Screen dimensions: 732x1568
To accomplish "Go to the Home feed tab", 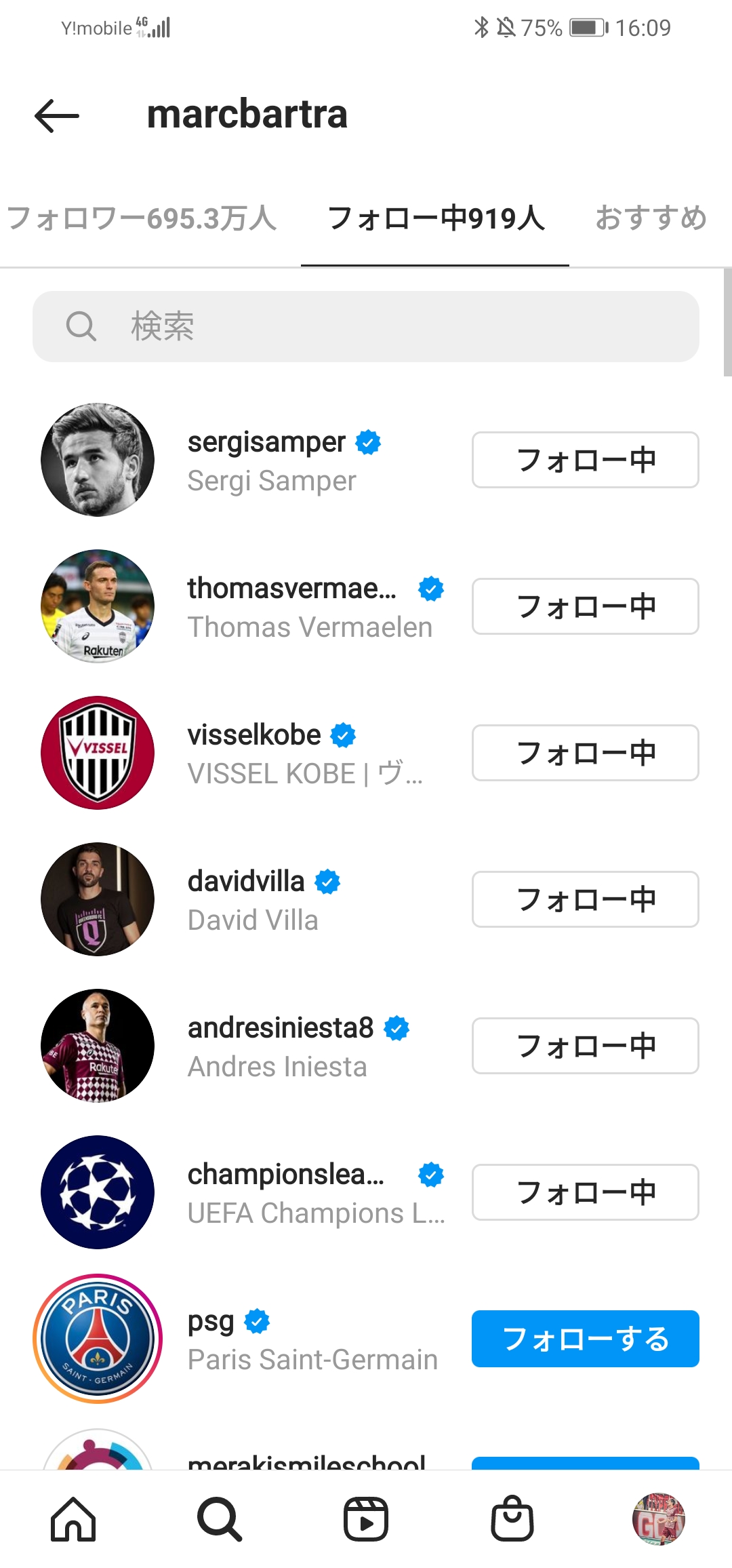I will point(73,1519).
